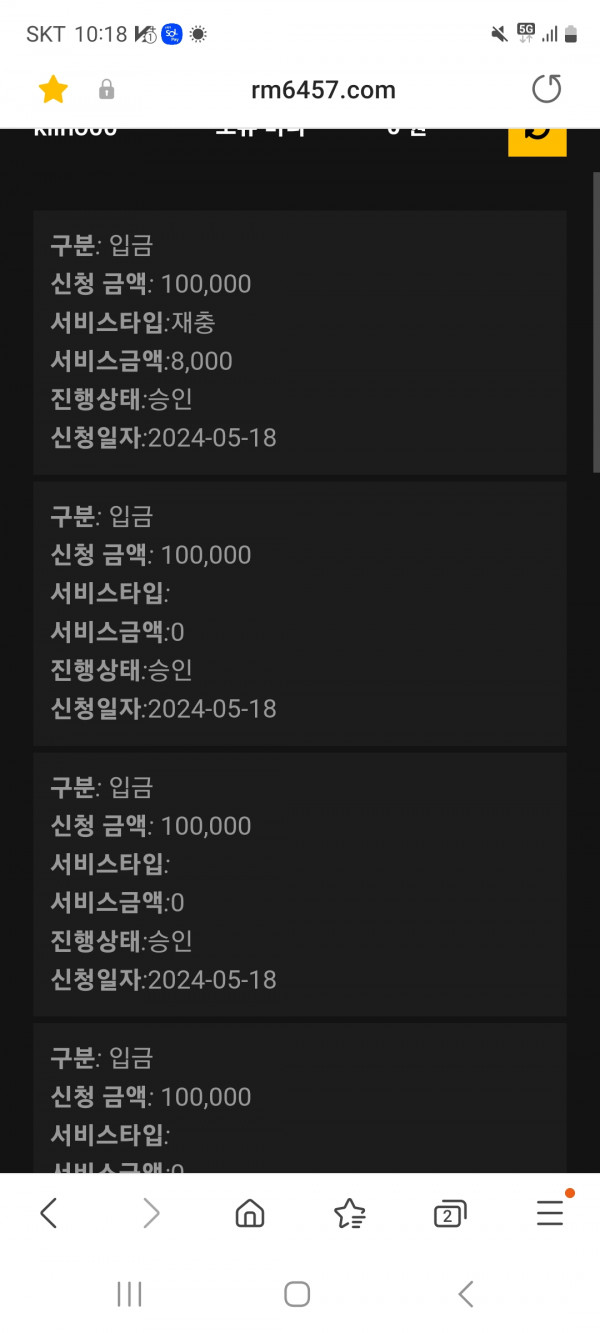Tap the rm6457.com address bar
This screenshot has height=1333, width=600.
[323, 90]
